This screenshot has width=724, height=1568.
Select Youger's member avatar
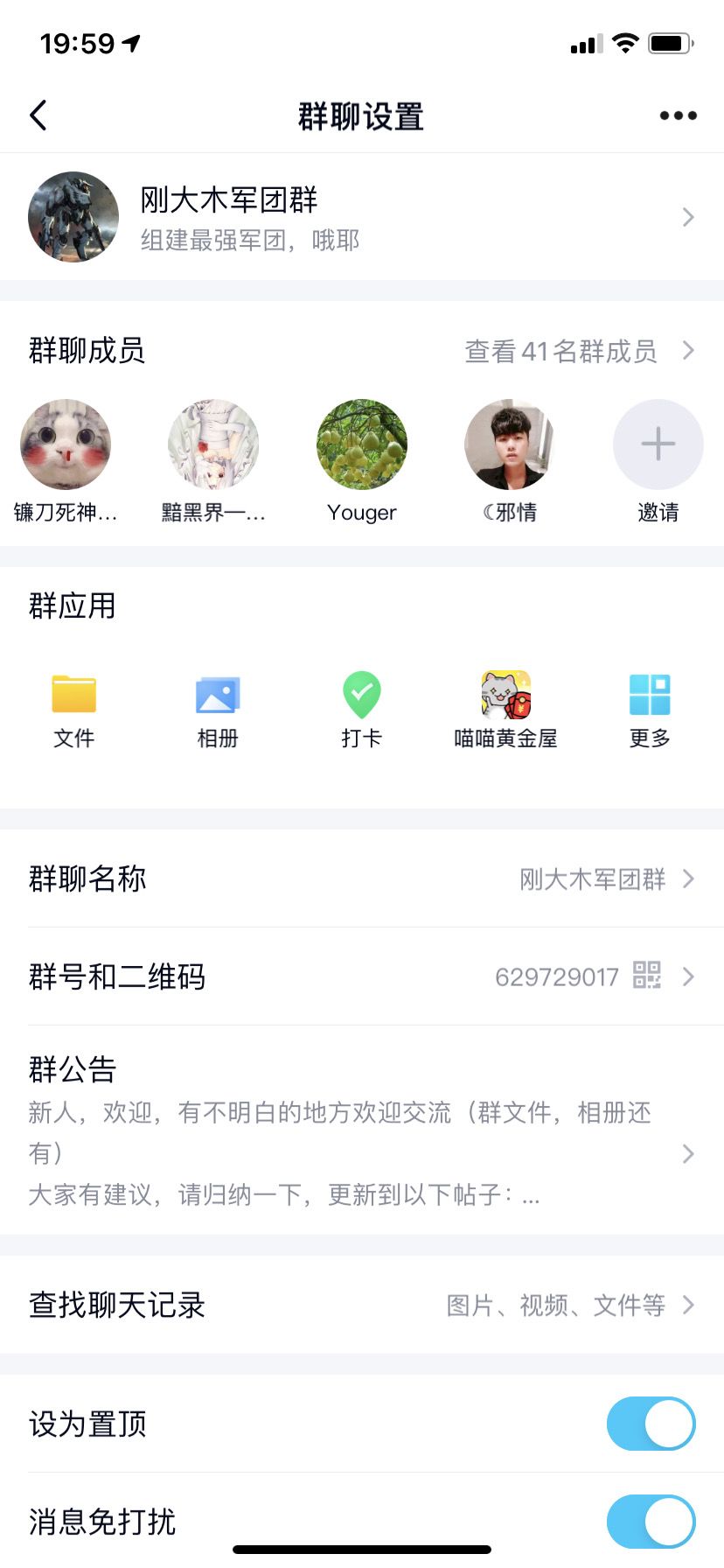coord(361,444)
